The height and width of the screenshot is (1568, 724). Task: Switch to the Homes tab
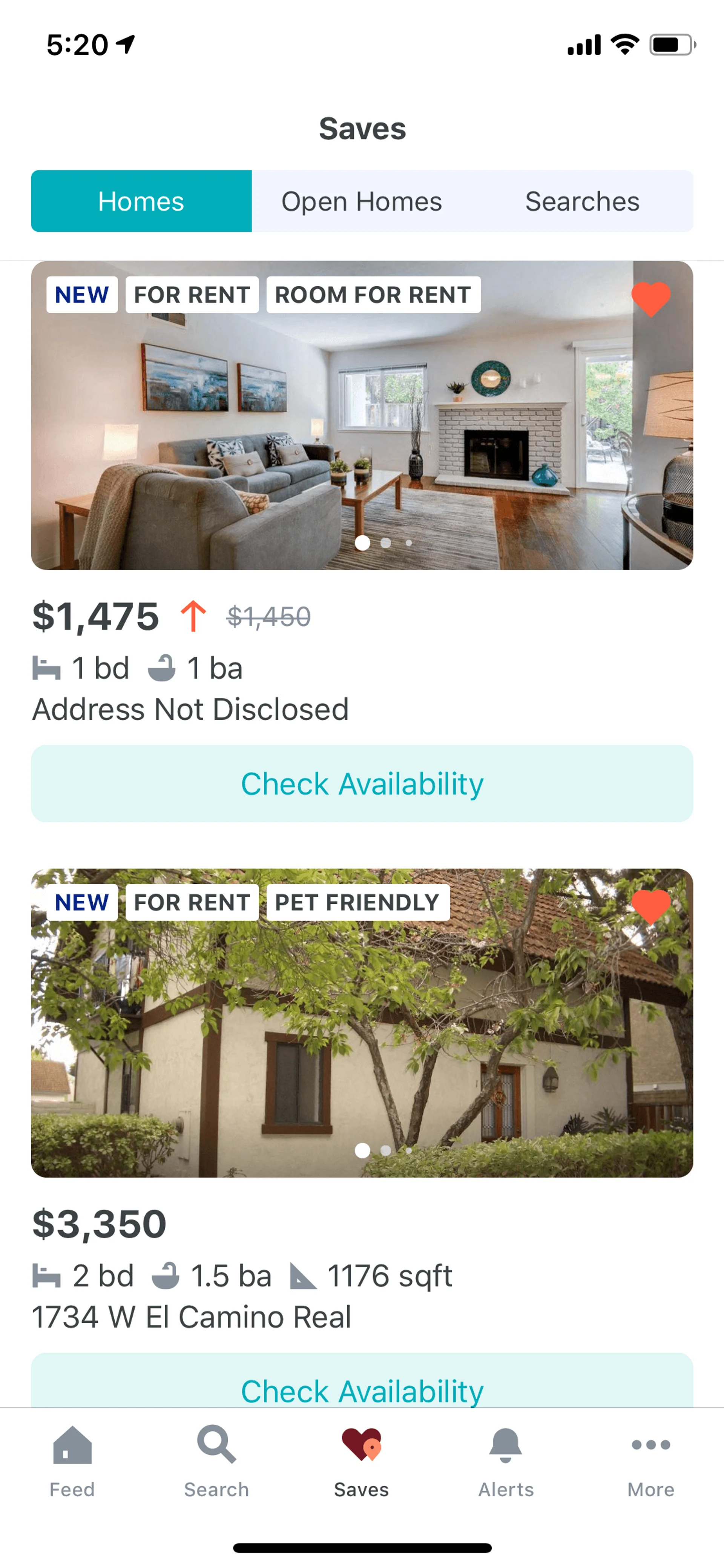[x=141, y=201]
